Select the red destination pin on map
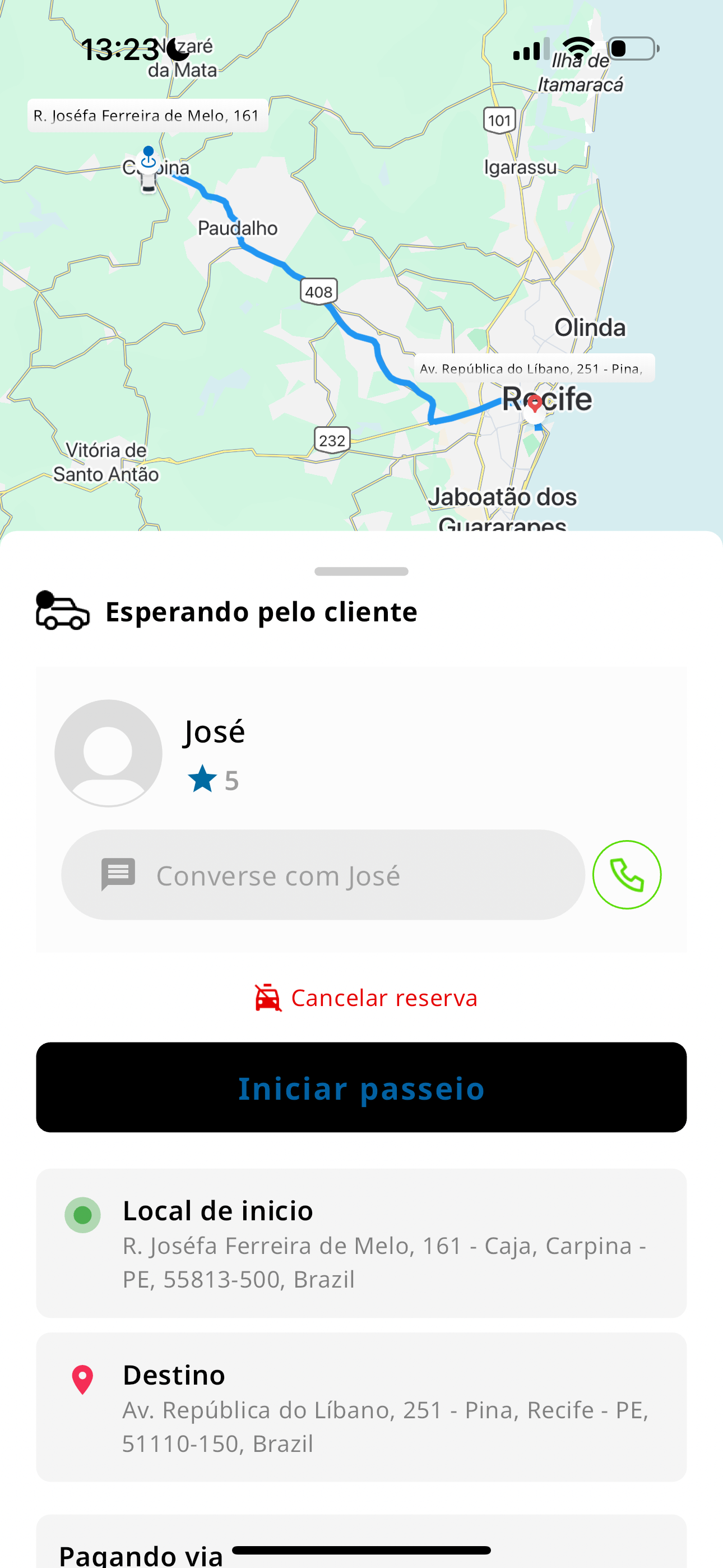Image resolution: width=723 pixels, height=1568 pixels. click(x=534, y=404)
